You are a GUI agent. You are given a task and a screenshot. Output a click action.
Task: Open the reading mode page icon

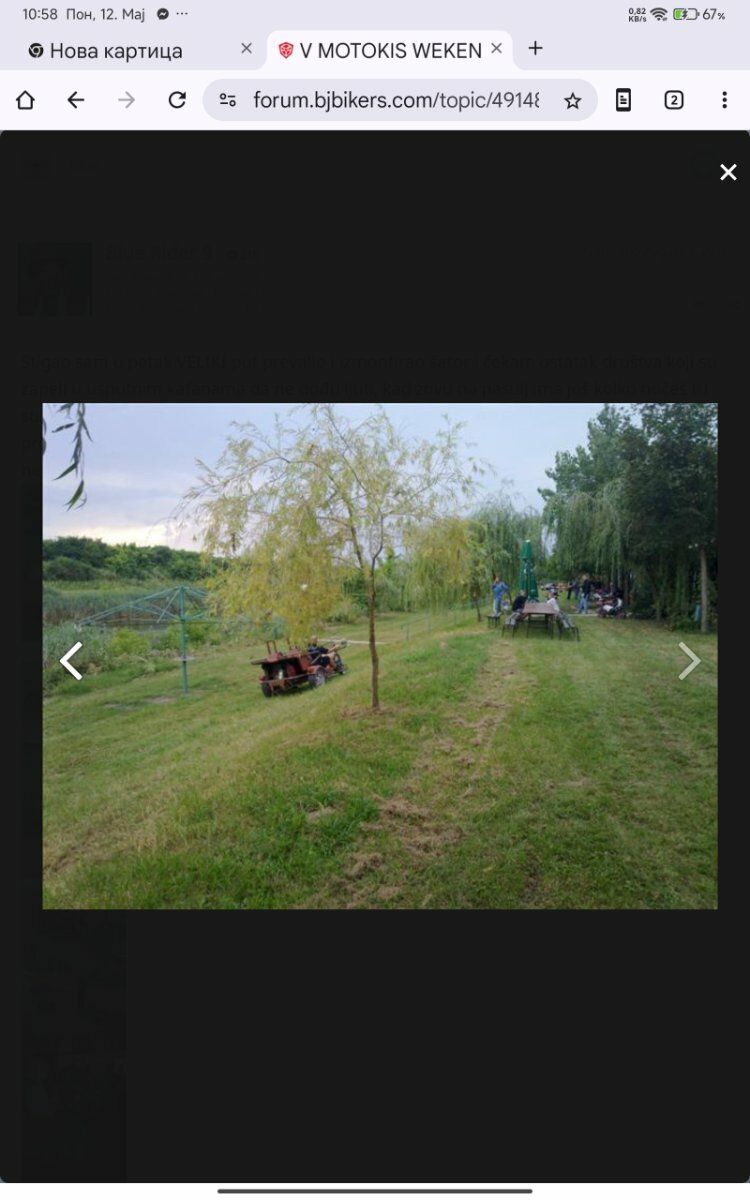[x=623, y=100]
